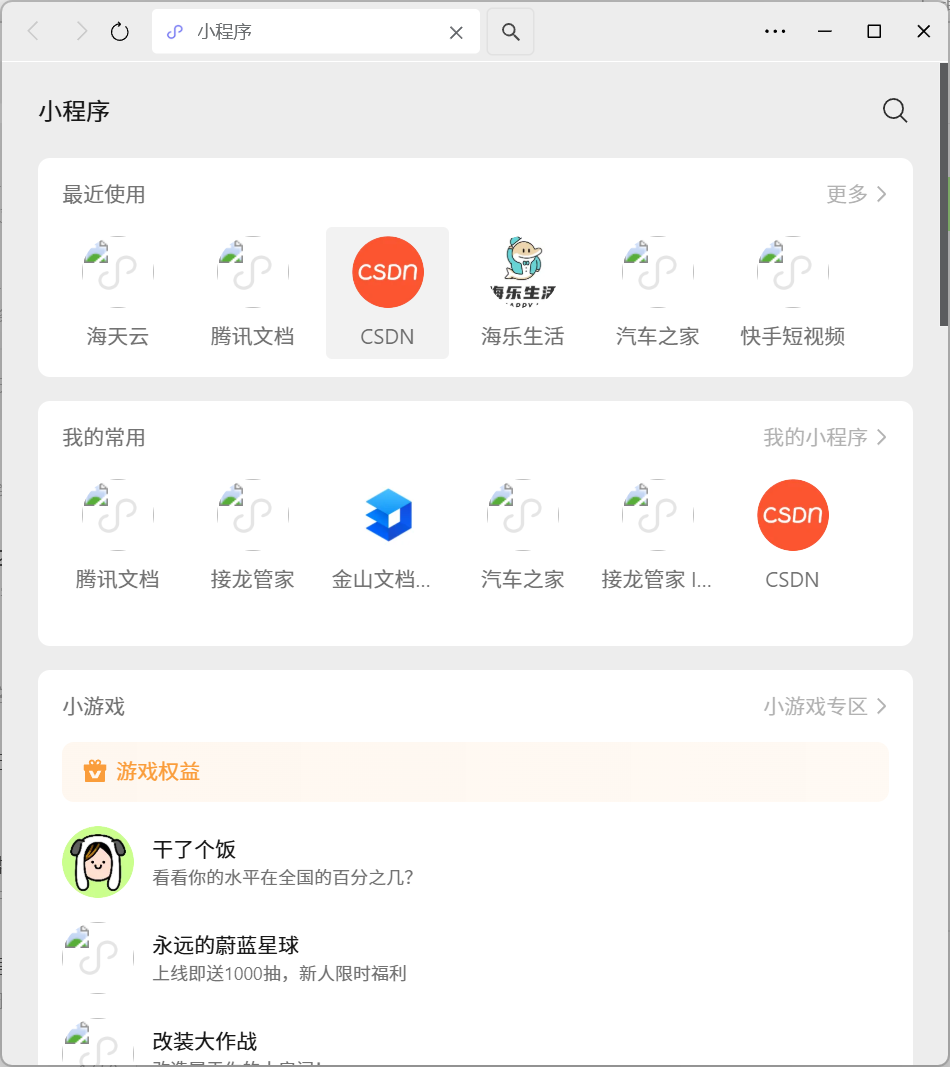Open the toolbar search button
This screenshot has height=1067, width=950.
pos(510,32)
